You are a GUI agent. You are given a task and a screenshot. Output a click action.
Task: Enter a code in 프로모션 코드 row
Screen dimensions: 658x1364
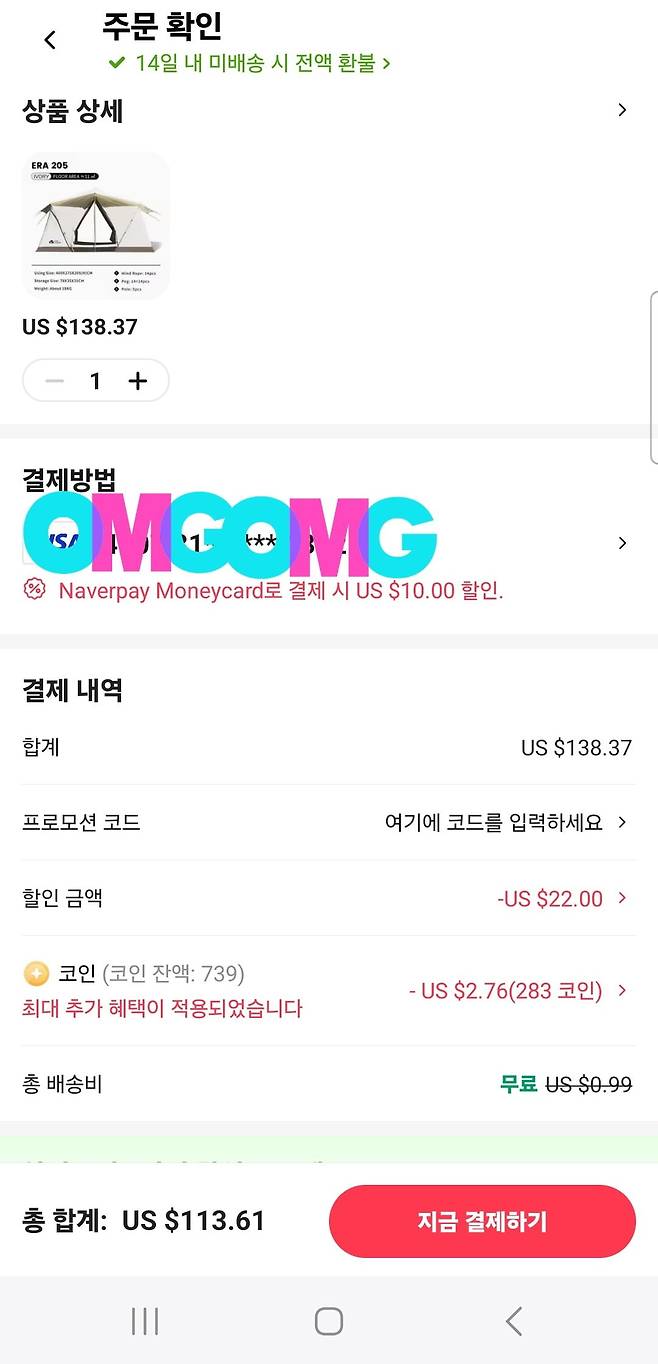[328, 822]
